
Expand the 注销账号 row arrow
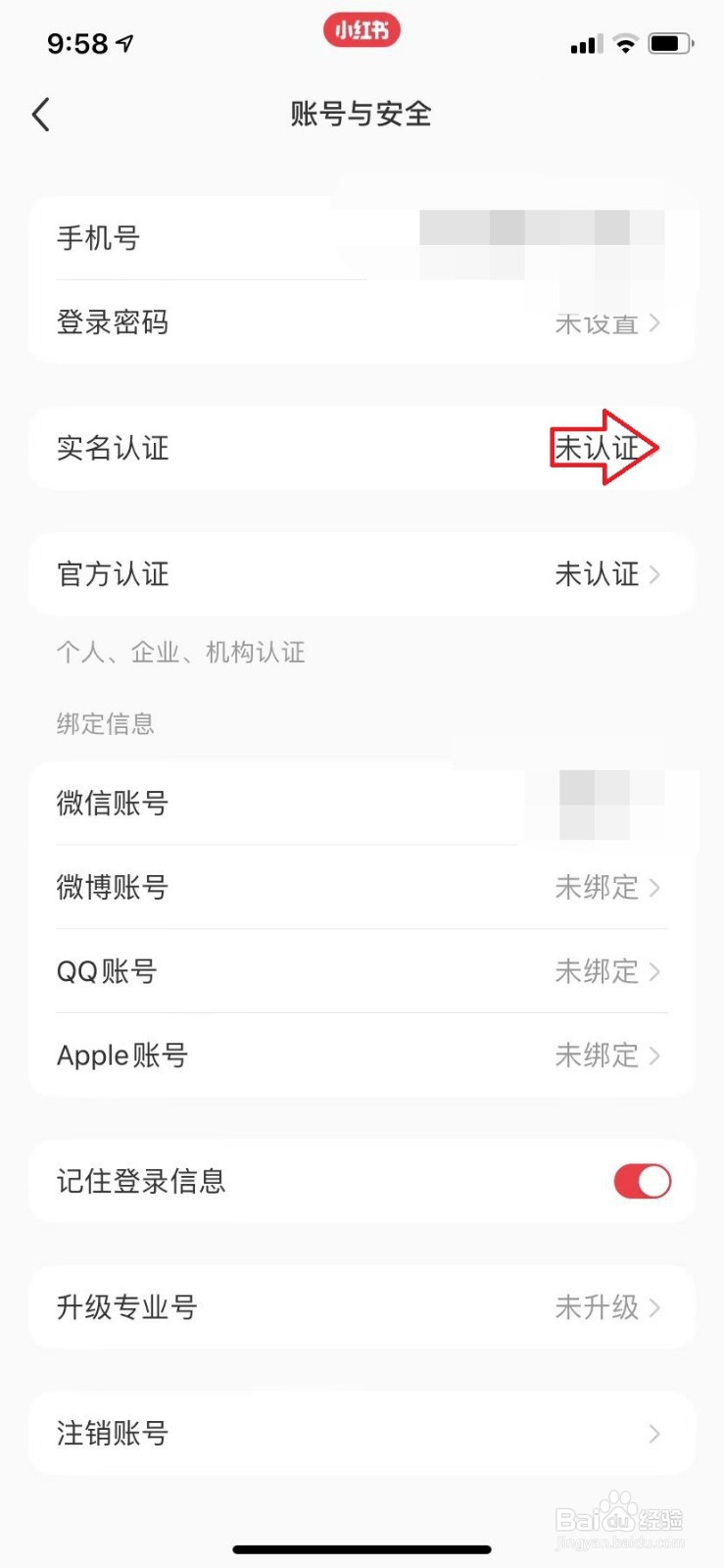point(654,1433)
